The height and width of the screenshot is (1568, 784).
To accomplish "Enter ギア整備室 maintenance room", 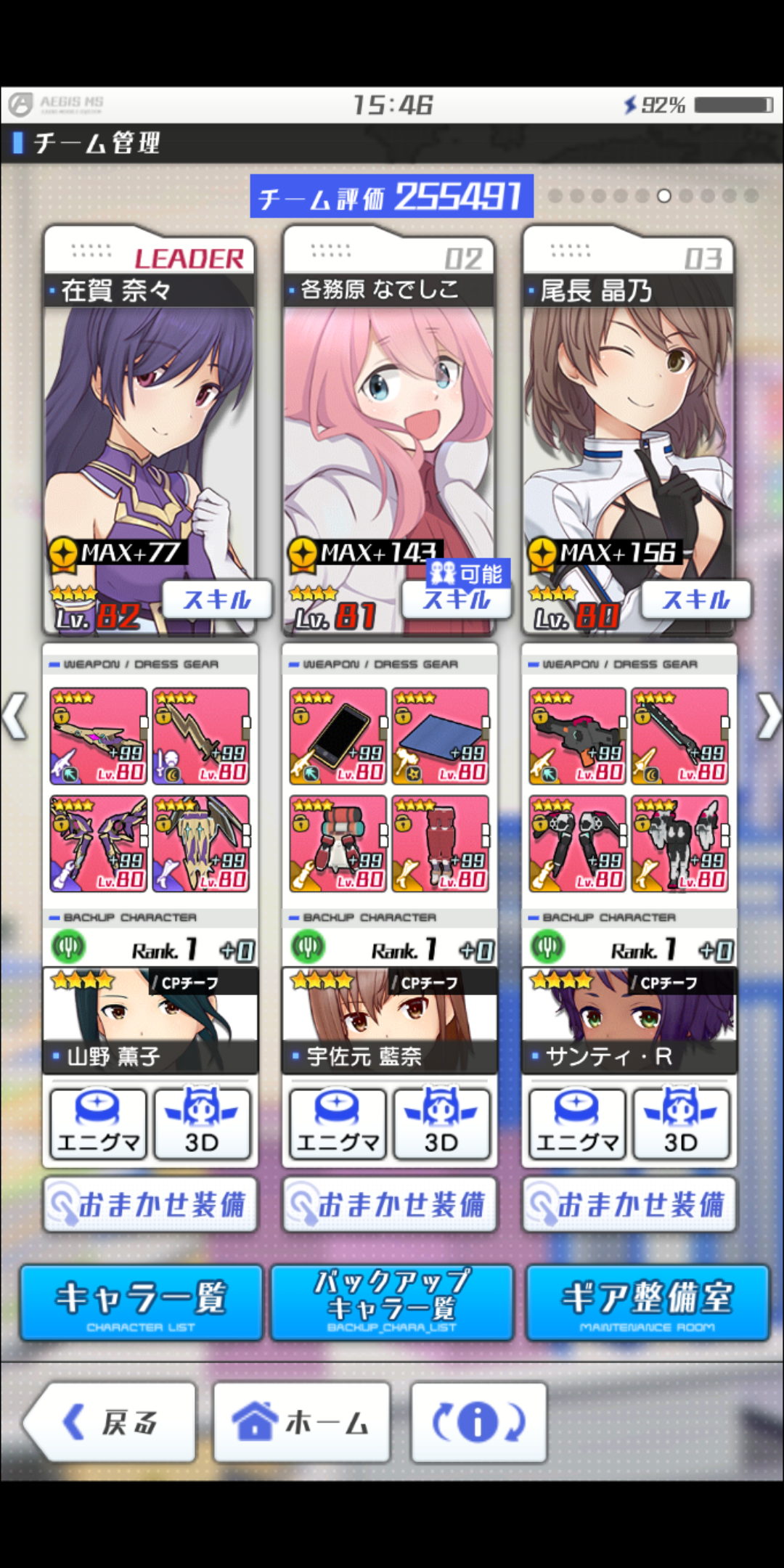I will point(646,1303).
